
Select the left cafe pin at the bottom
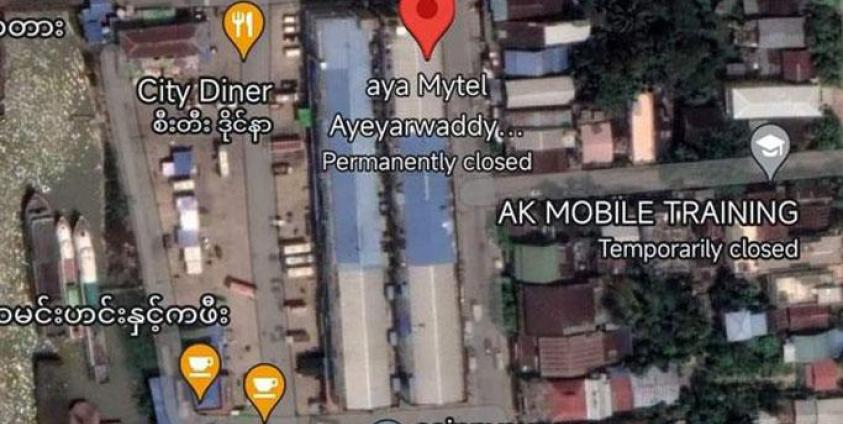tap(200, 367)
